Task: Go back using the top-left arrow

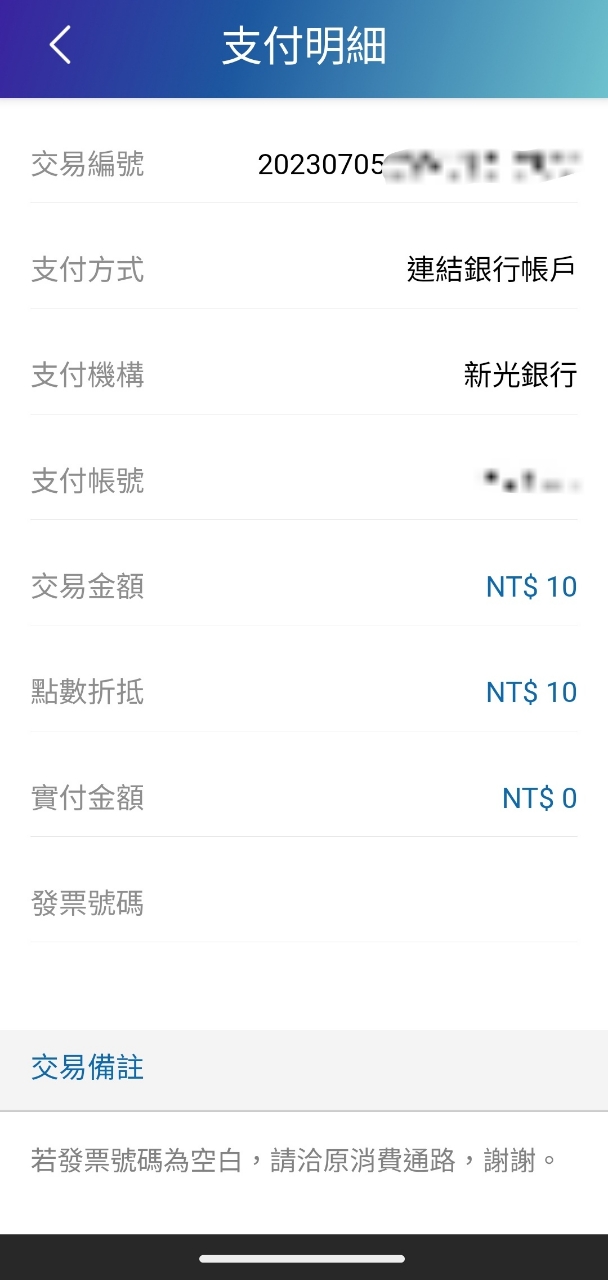Action: pos(60,46)
